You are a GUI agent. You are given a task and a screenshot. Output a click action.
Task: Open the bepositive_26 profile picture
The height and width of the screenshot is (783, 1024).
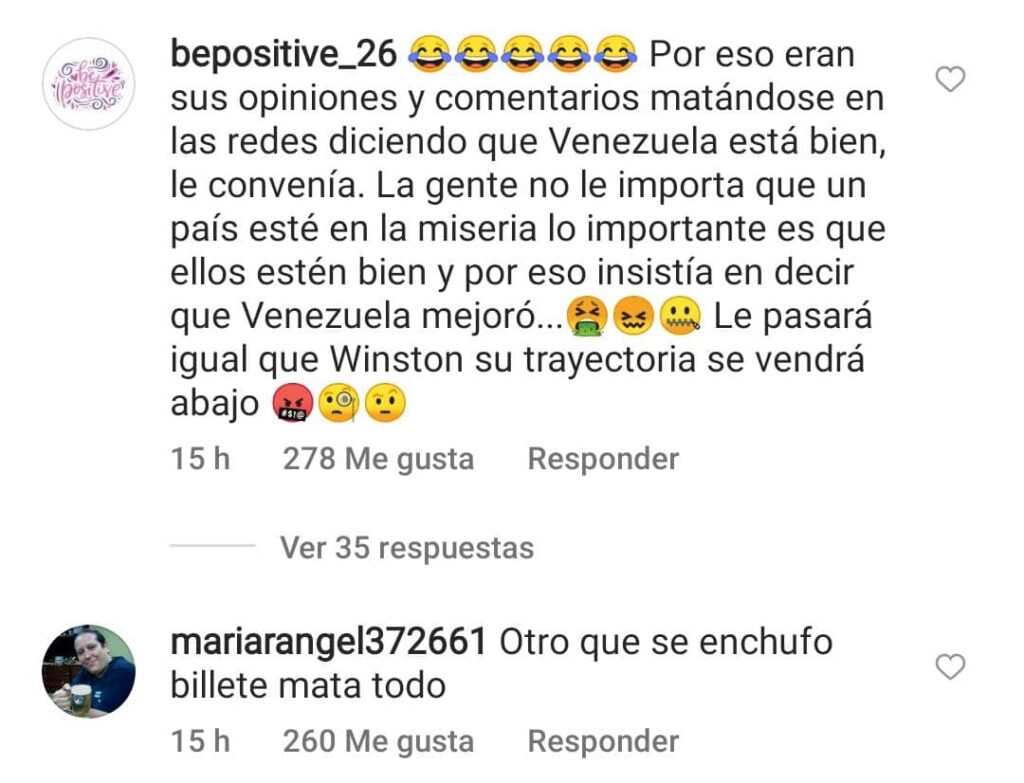tap(88, 83)
